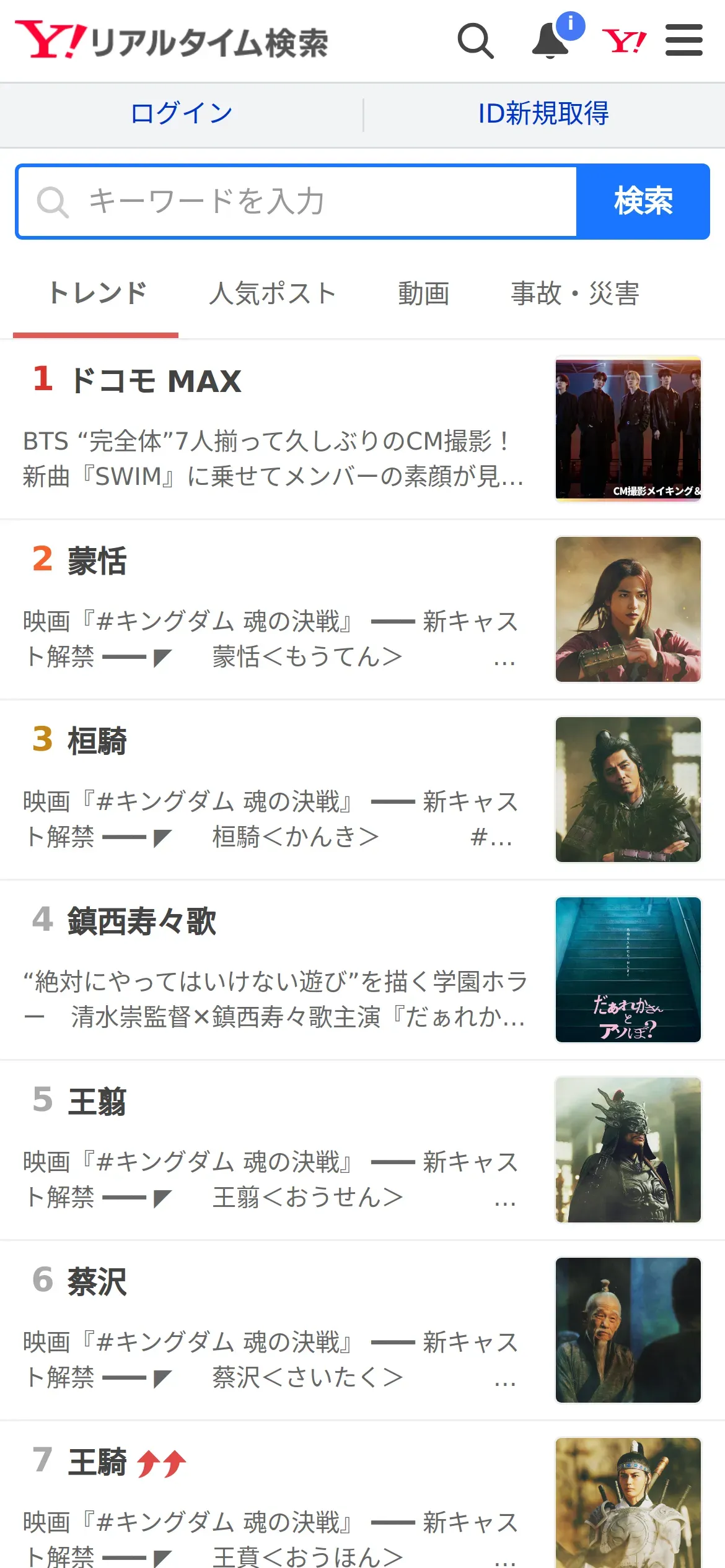Select ID新規取得 to register

point(543,114)
